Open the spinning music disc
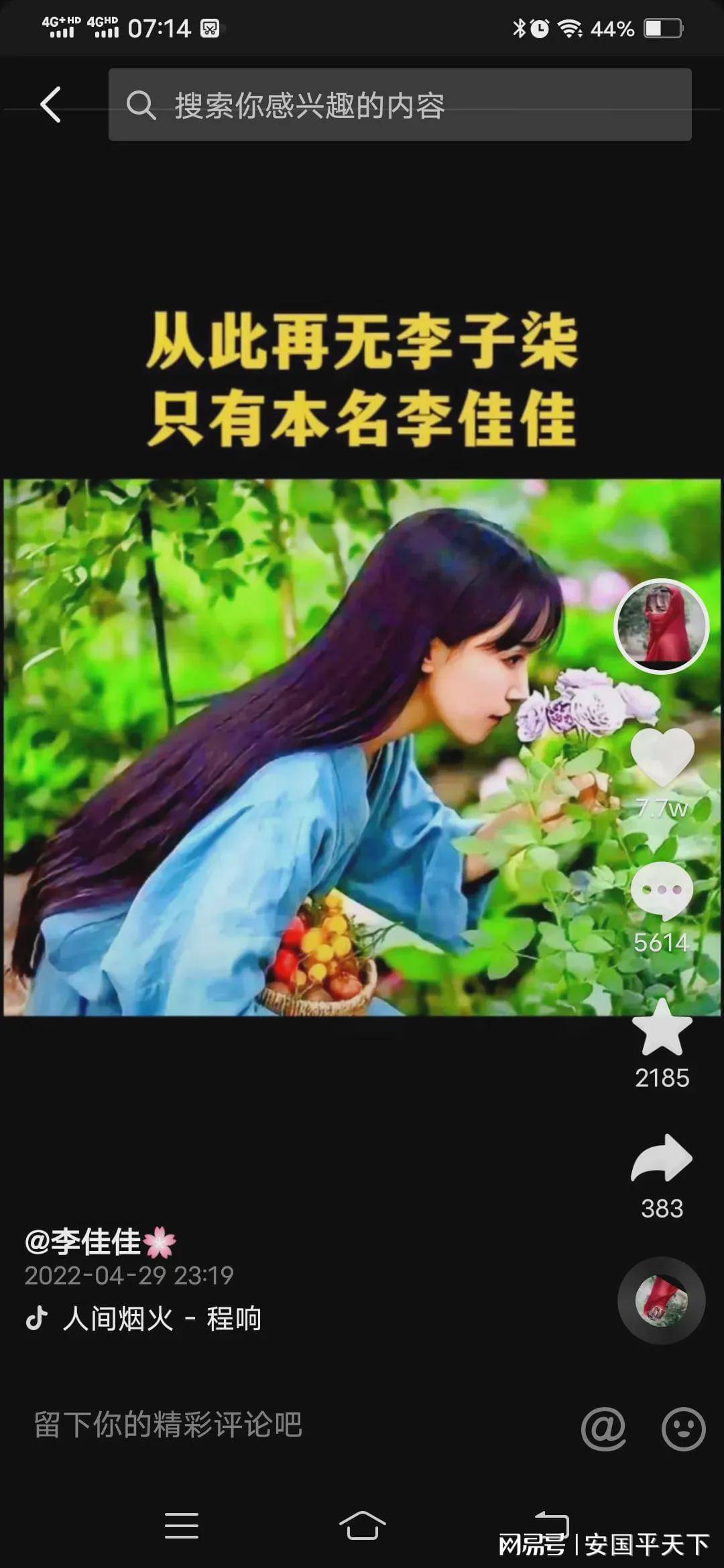The height and width of the screenshot is (1568, 724). [661, 1301]
